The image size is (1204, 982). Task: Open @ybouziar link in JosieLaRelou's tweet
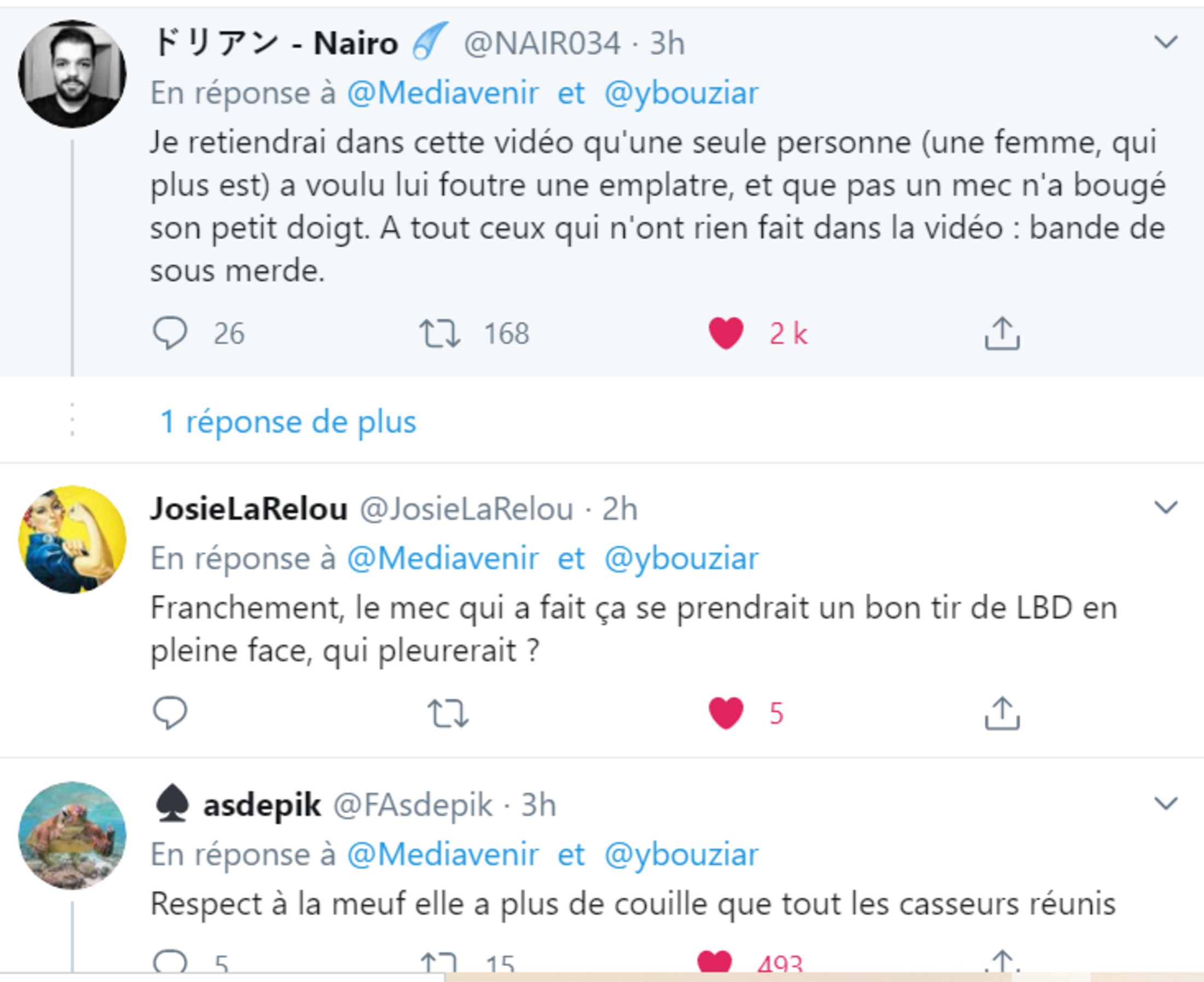(681, 558)
